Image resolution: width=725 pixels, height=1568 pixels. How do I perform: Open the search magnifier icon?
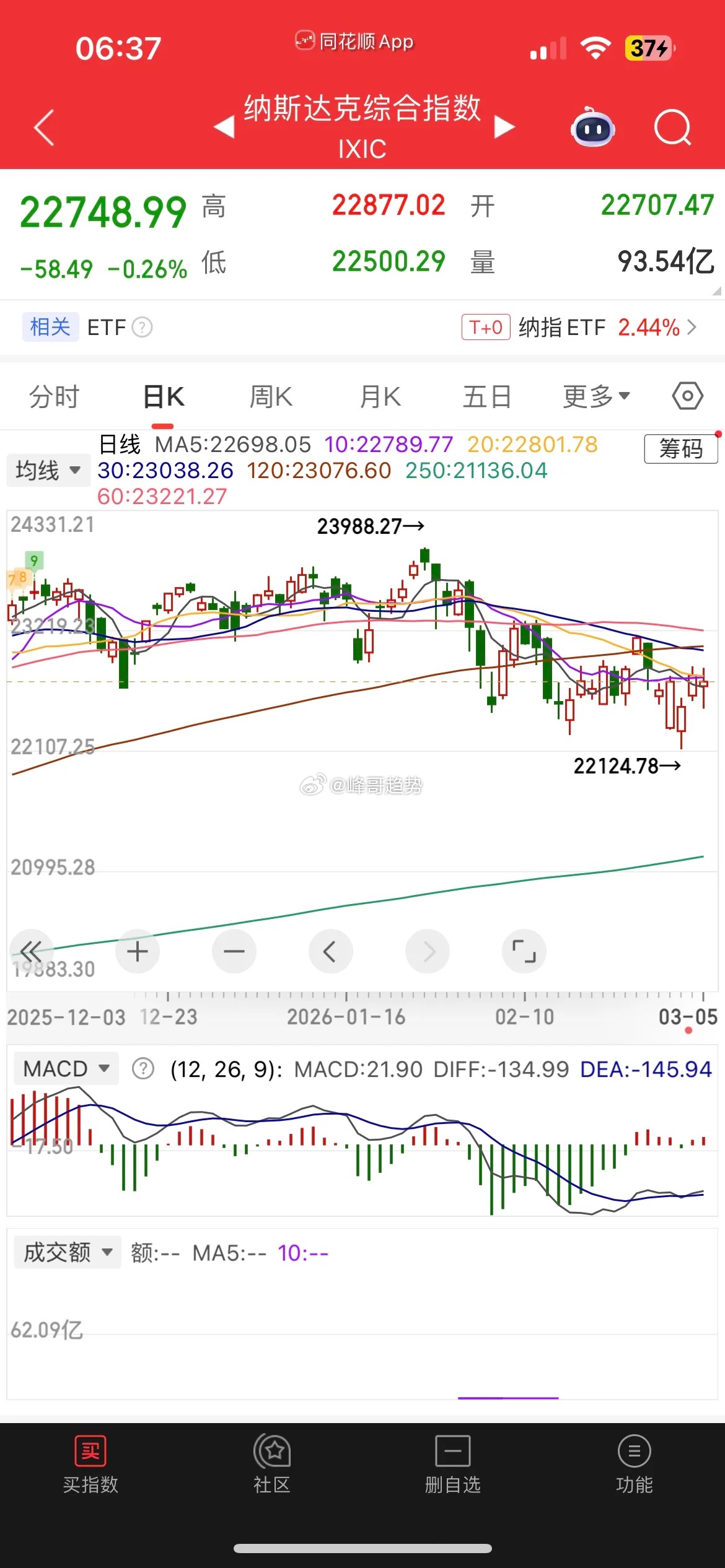pyautogui.click(x=672, y=127)
